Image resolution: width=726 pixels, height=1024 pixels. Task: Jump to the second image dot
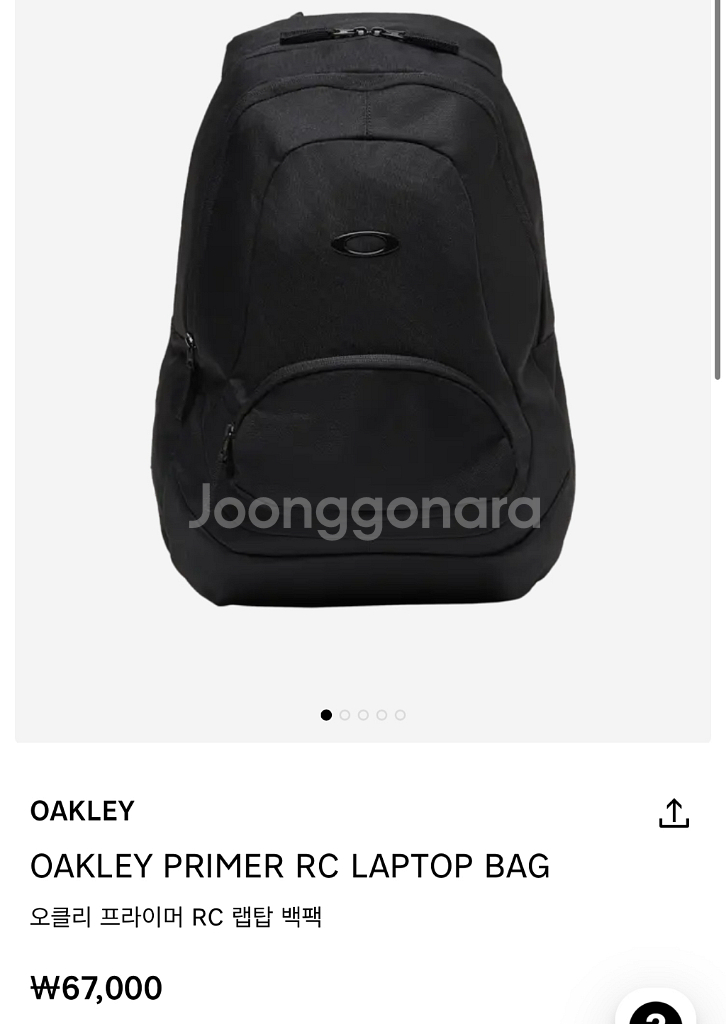(345, 715)
